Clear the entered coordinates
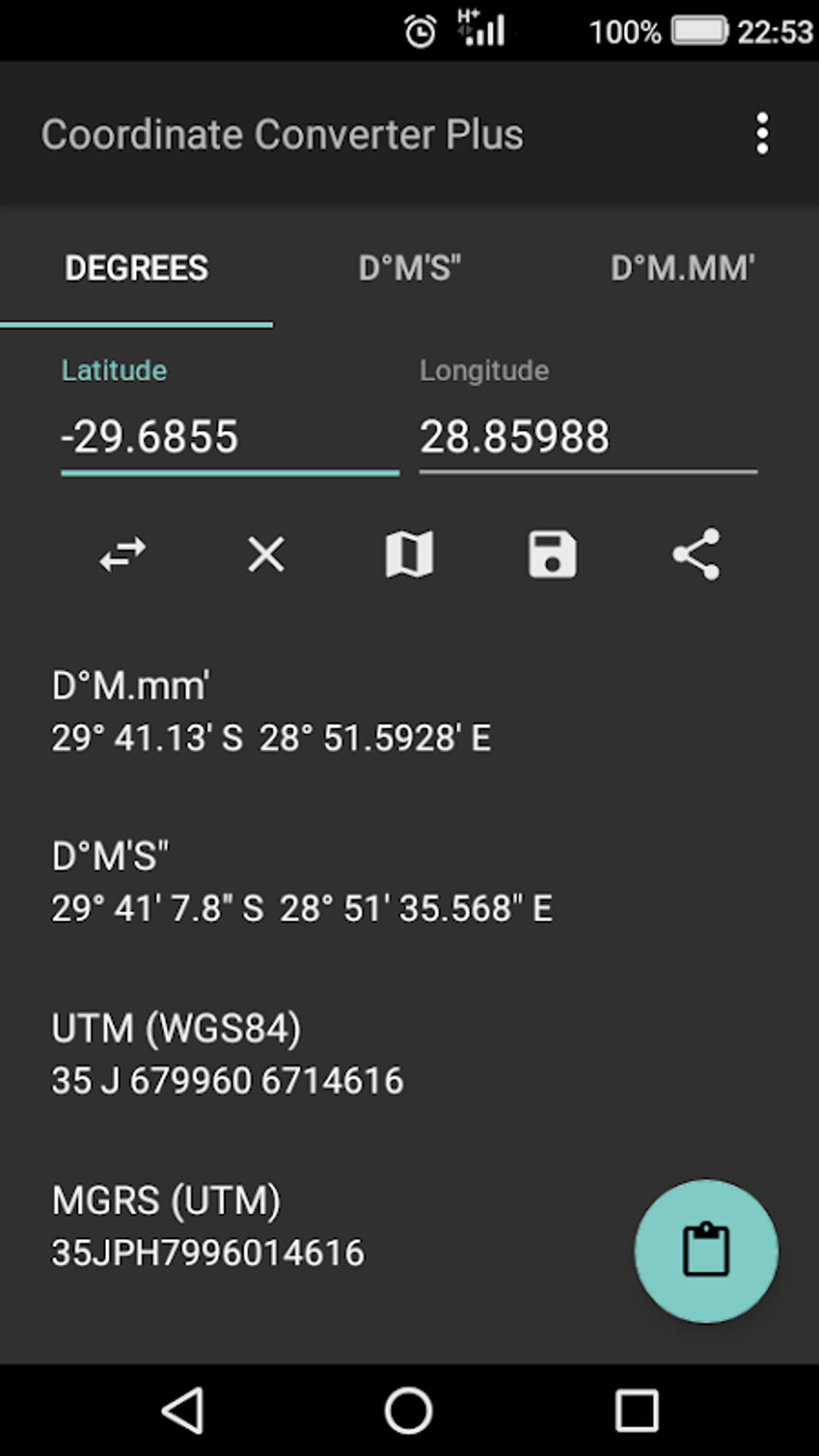 point(266,554)
